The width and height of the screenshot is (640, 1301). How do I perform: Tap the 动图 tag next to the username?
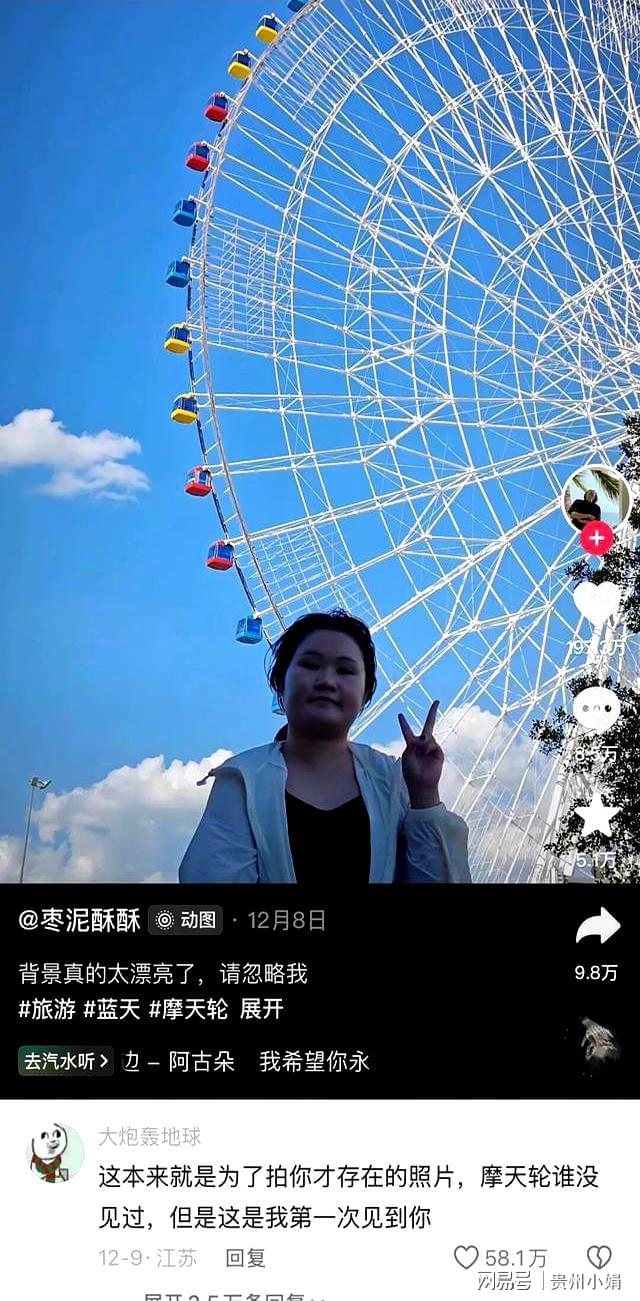(185, 920)
